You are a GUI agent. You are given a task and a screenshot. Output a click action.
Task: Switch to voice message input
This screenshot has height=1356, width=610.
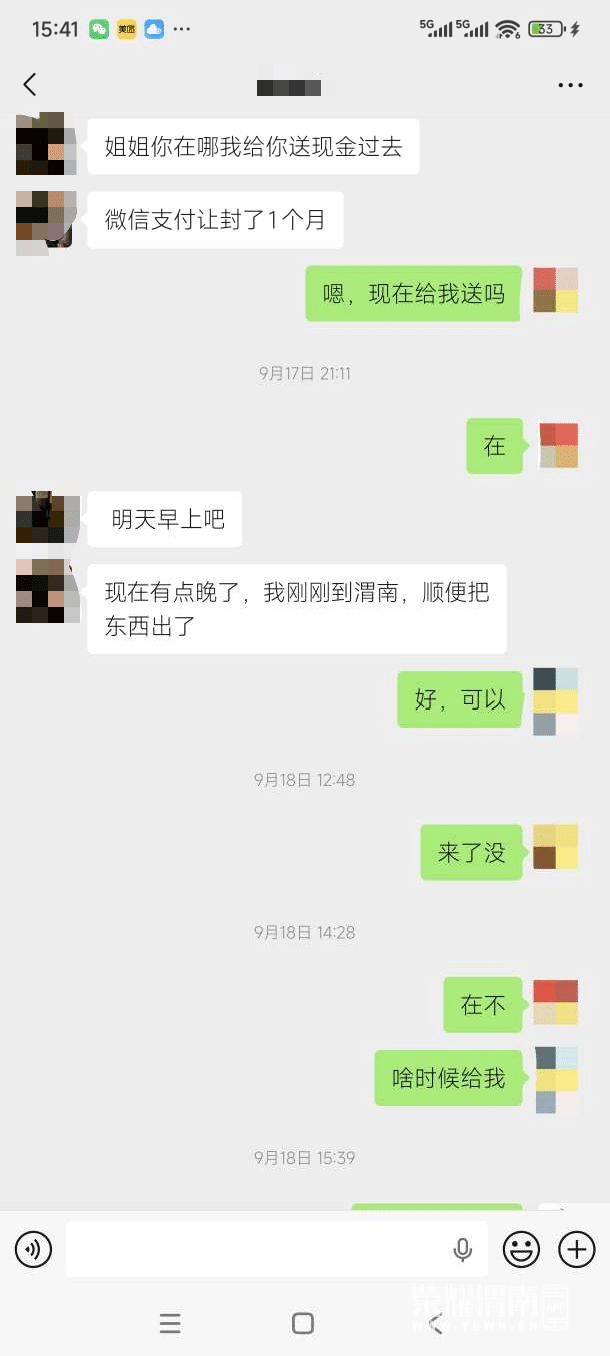point(33,1249)
